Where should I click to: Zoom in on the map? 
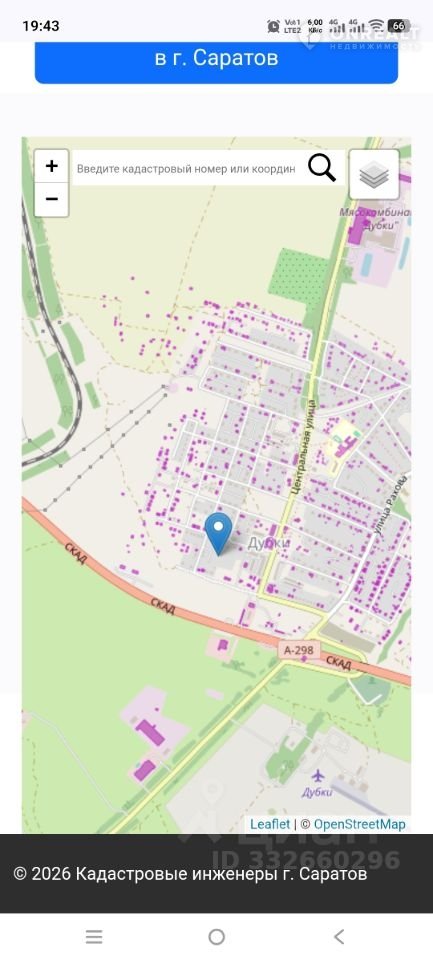coord(51,166)
